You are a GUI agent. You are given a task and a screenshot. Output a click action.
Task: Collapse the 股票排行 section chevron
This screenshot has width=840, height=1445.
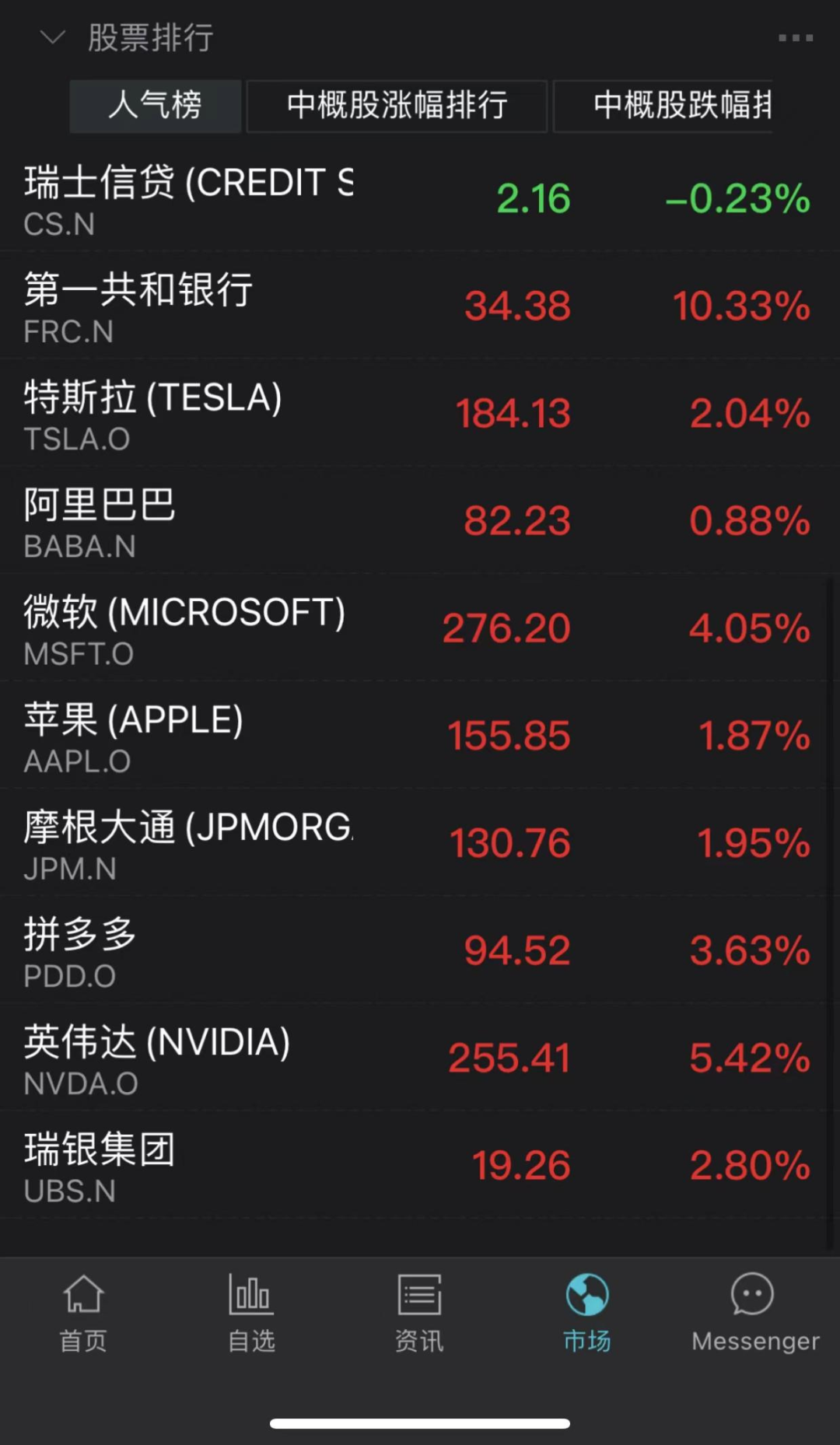pos(52,37)
